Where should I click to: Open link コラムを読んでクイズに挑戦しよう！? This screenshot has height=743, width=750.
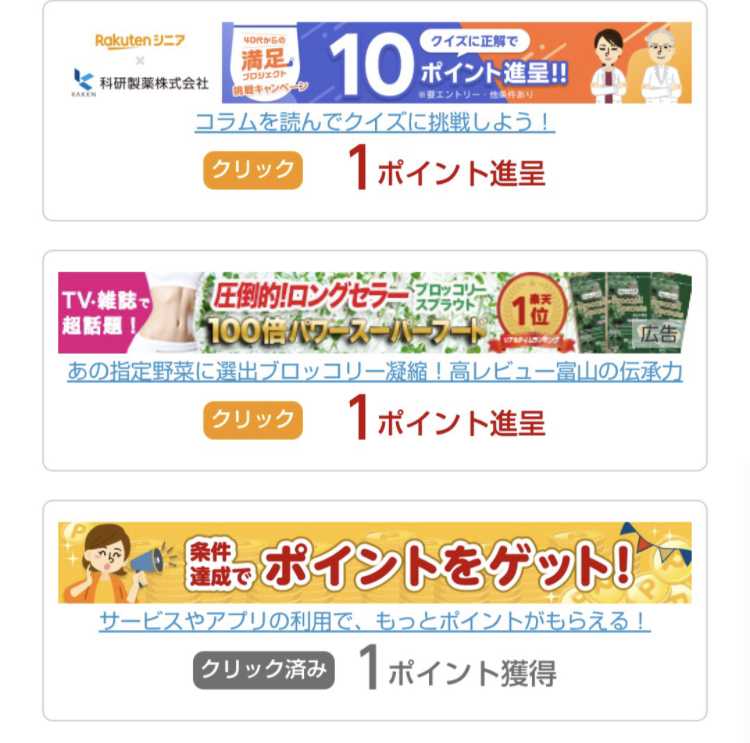374,122
